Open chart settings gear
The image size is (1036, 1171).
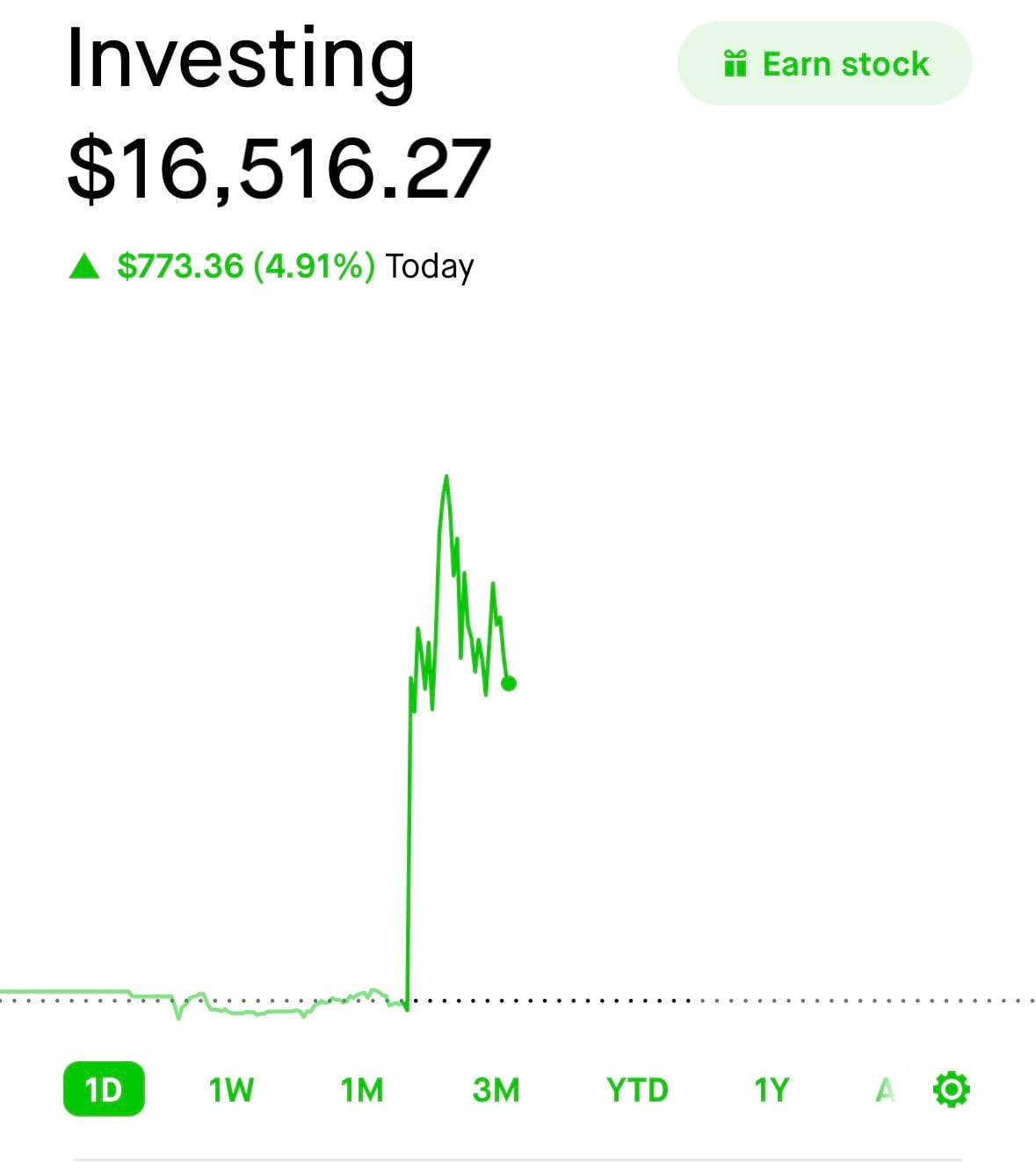click(x=951, y=1089)
